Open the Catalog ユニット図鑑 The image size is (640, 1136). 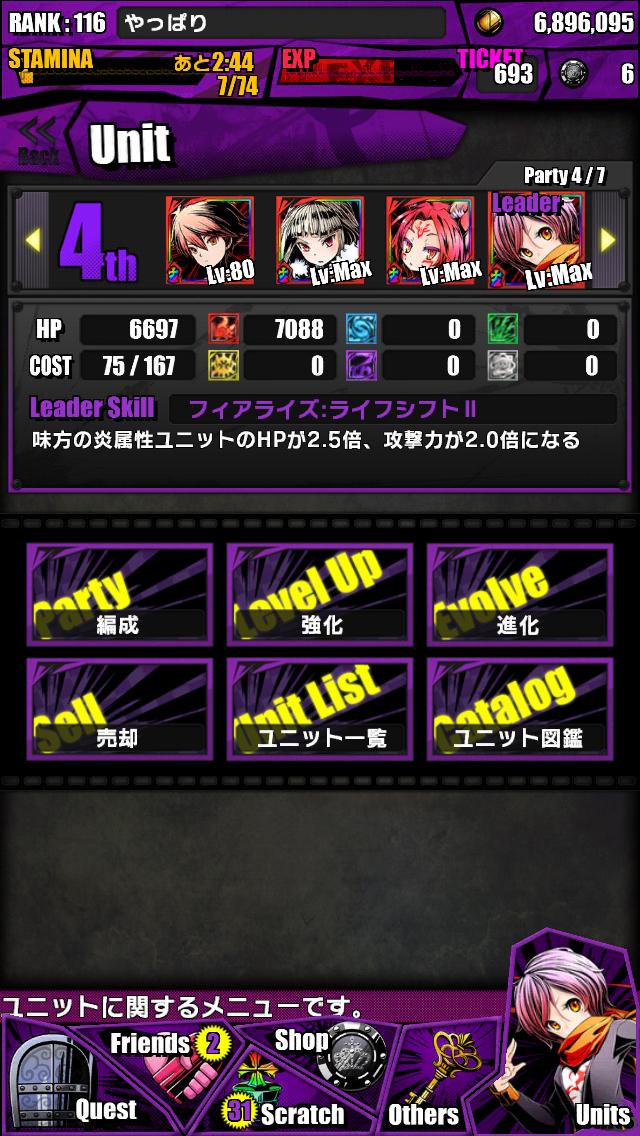pyautogui.click(x=519, y=709)
